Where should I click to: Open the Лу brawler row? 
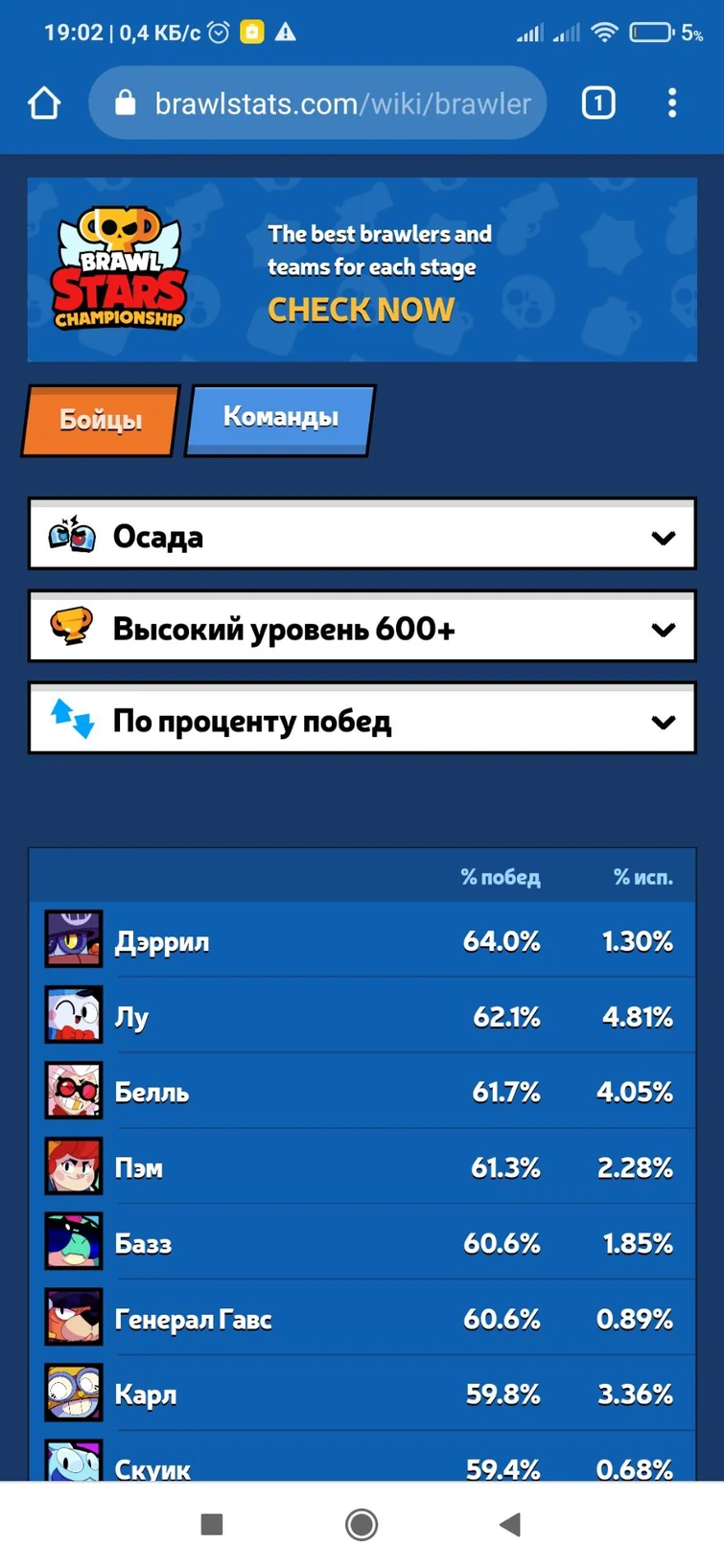pyautogui.click(x=362, y=1016)
